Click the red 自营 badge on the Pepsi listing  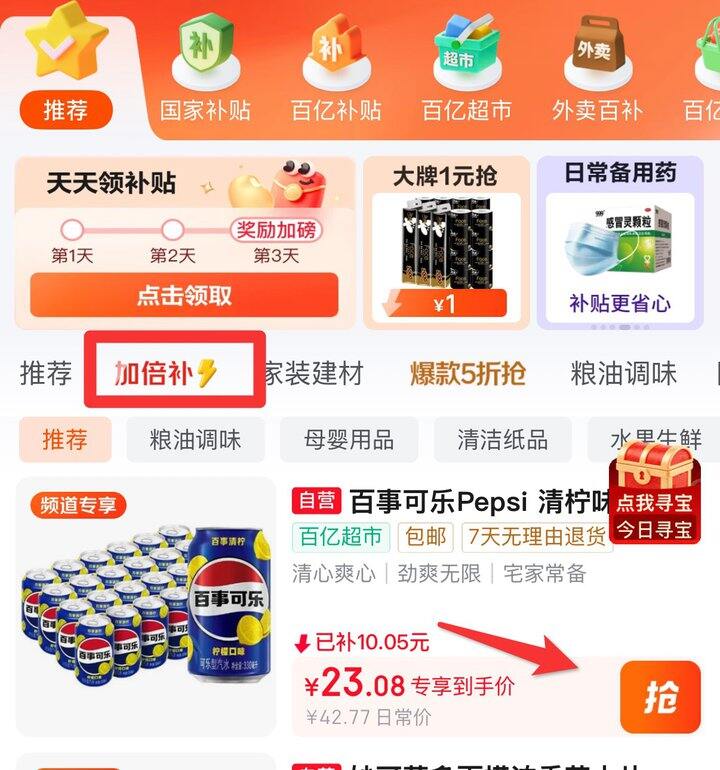(x=316, y=497)
